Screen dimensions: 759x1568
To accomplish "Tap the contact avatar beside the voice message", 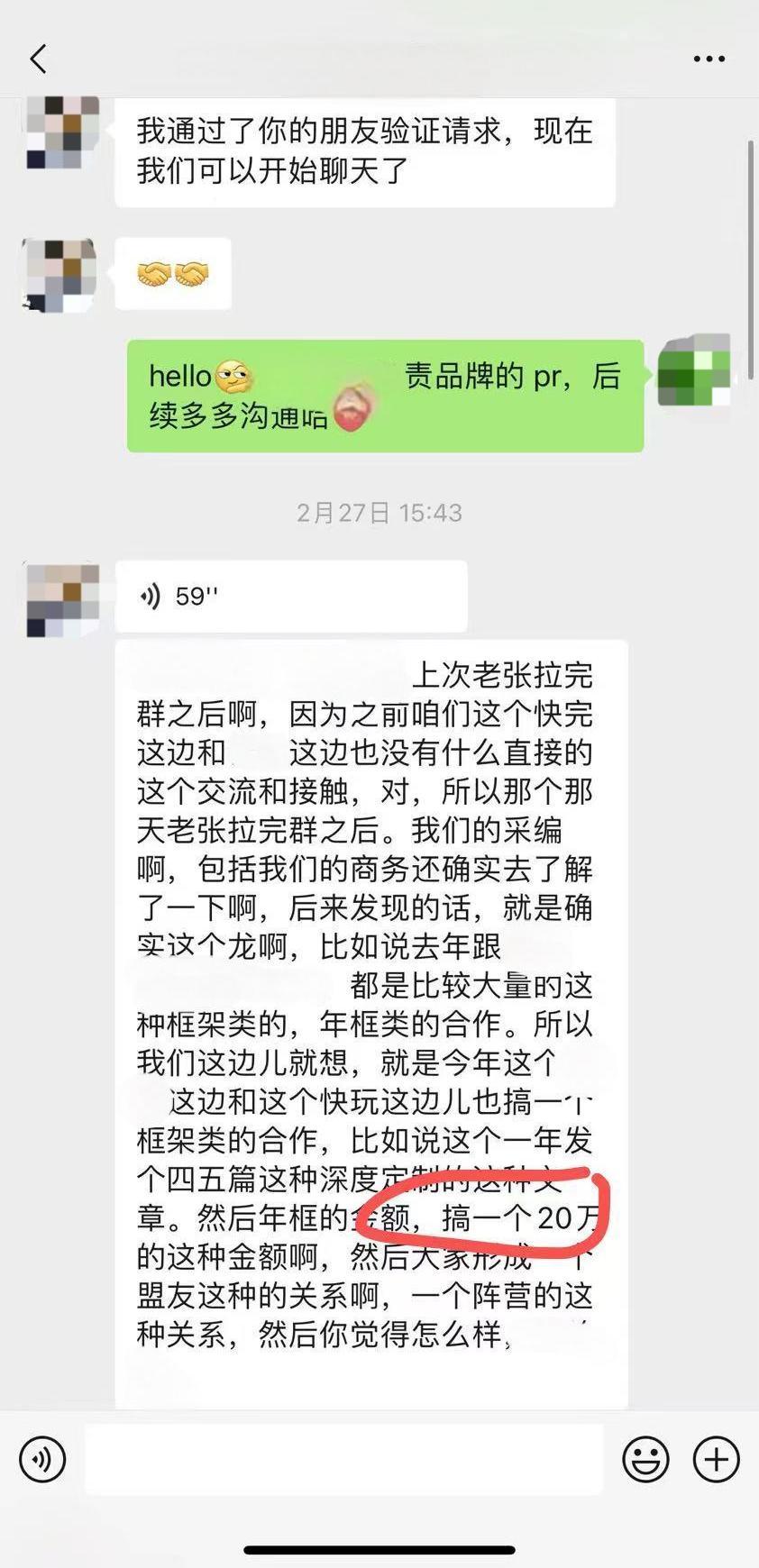I will (59, 595).
